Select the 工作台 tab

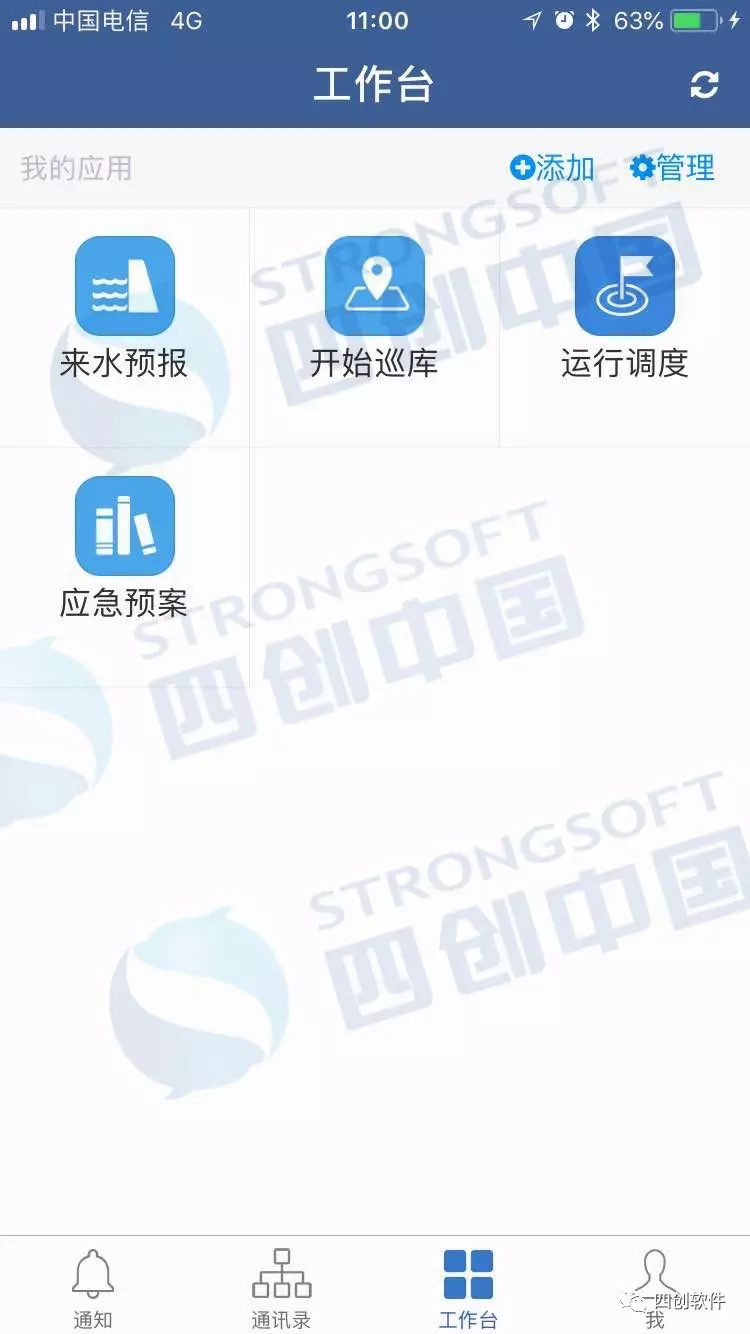[x=468, y=1288]
